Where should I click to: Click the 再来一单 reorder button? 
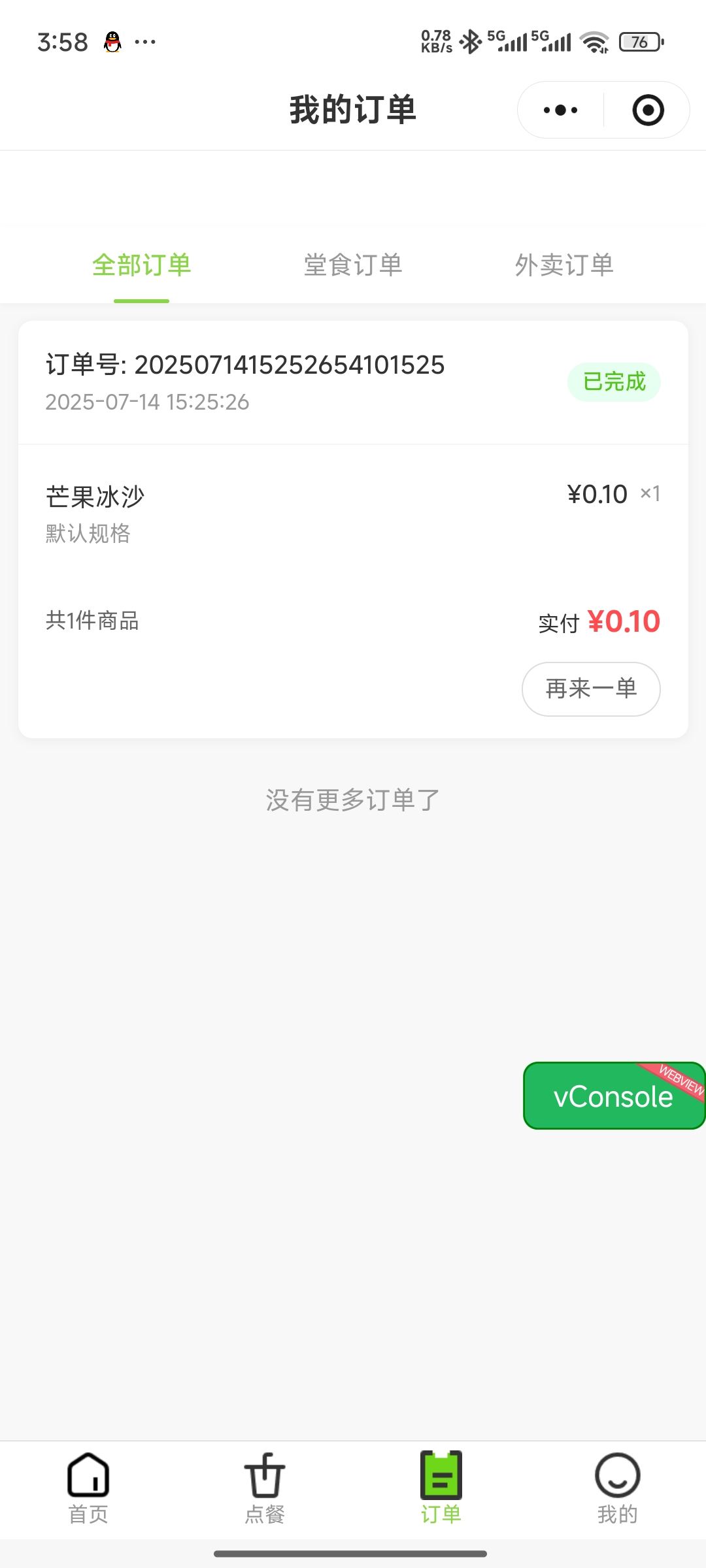pos(590,689)
